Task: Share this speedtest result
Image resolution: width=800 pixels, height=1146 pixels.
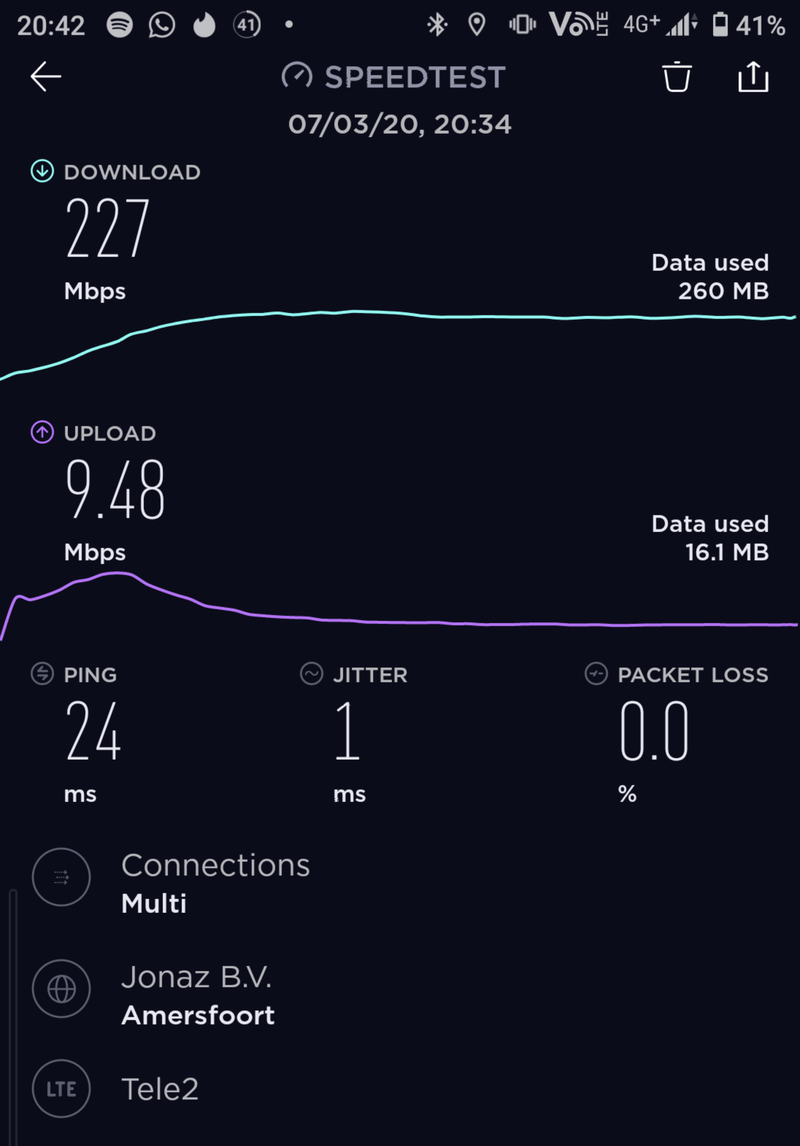Action: tap(753, 77)
